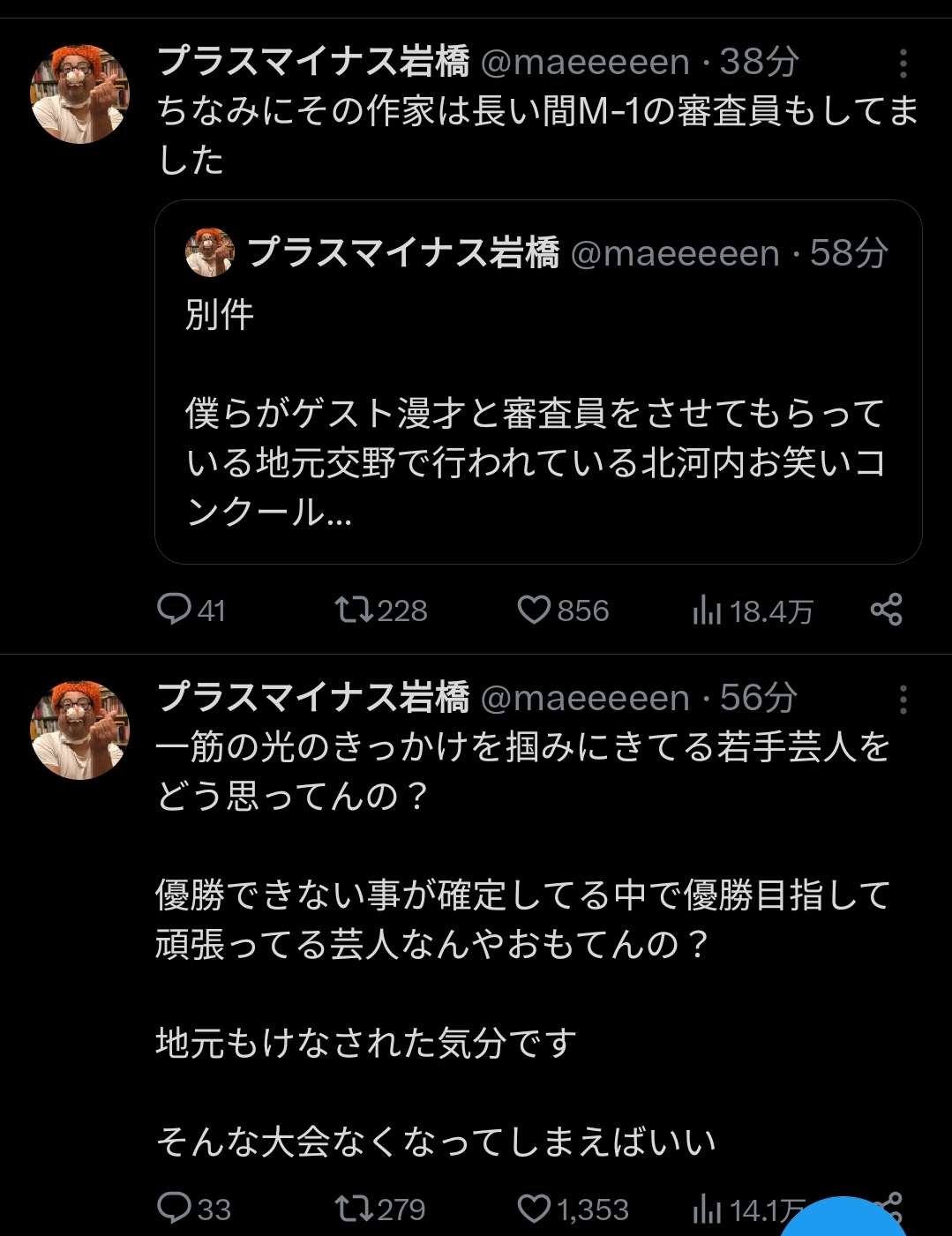Share the post about M-1の審査員
Viewport: 952px width, 1236px height.
pos(886,610)
